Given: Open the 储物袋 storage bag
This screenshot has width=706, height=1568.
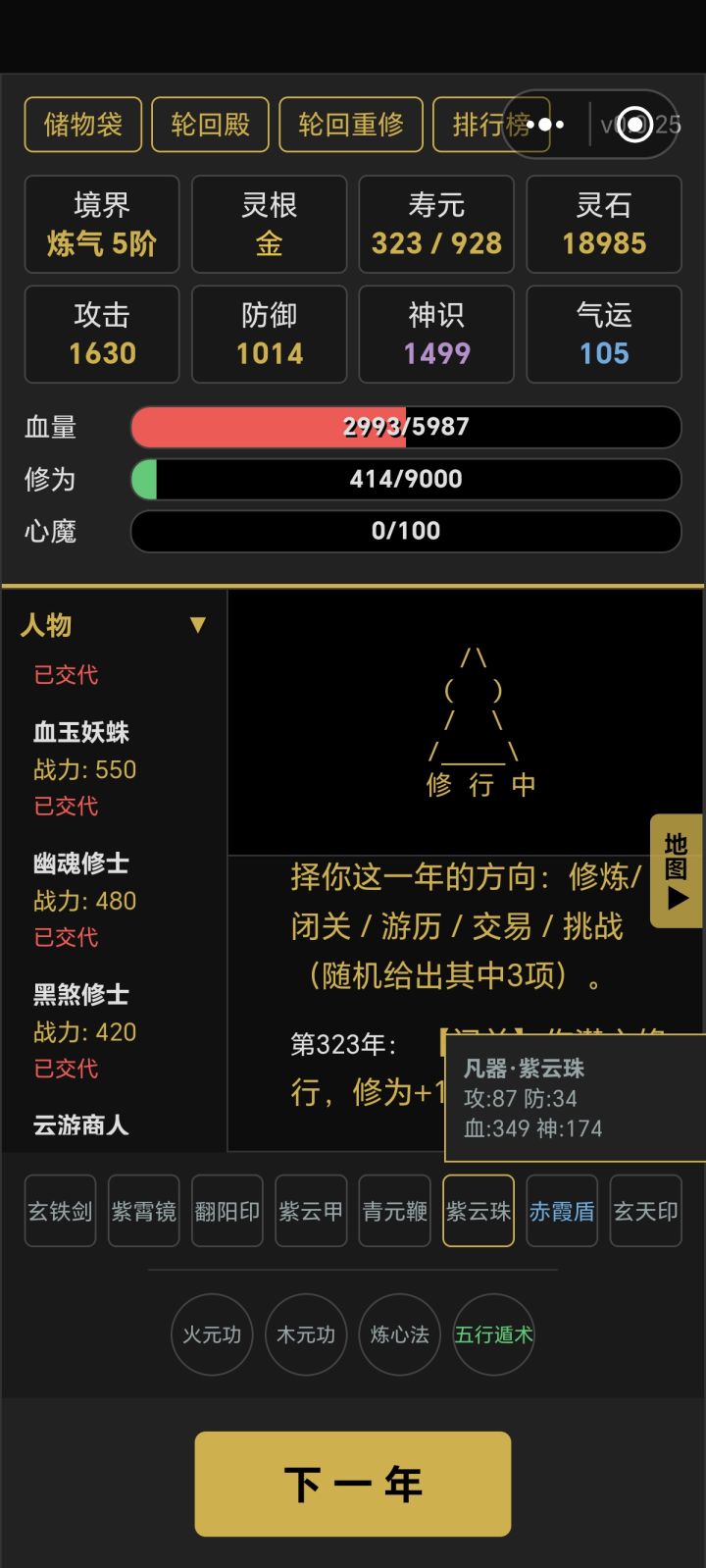Looking at the screenshot, I should [x=82, y=125].
